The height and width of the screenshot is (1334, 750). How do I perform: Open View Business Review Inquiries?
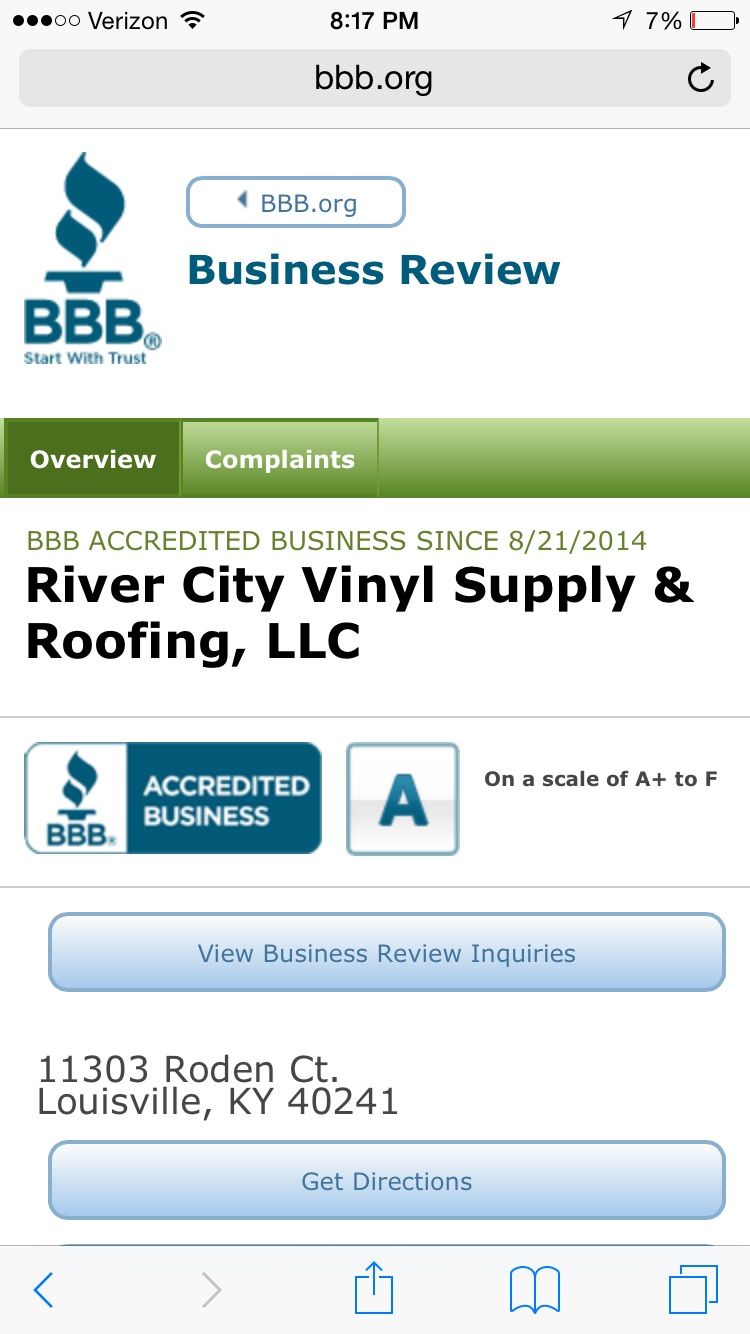point(386,953)
